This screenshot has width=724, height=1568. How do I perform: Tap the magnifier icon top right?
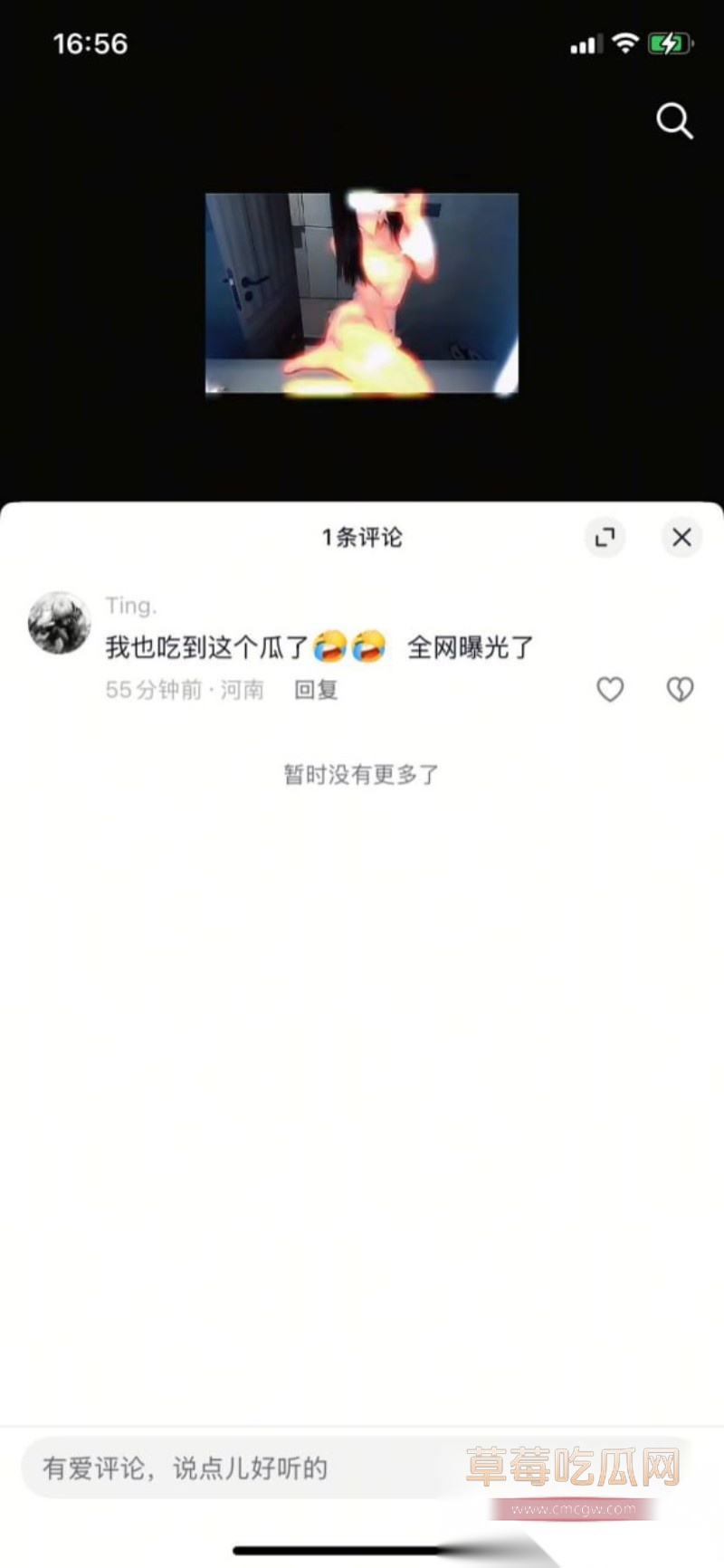[674, 122]
